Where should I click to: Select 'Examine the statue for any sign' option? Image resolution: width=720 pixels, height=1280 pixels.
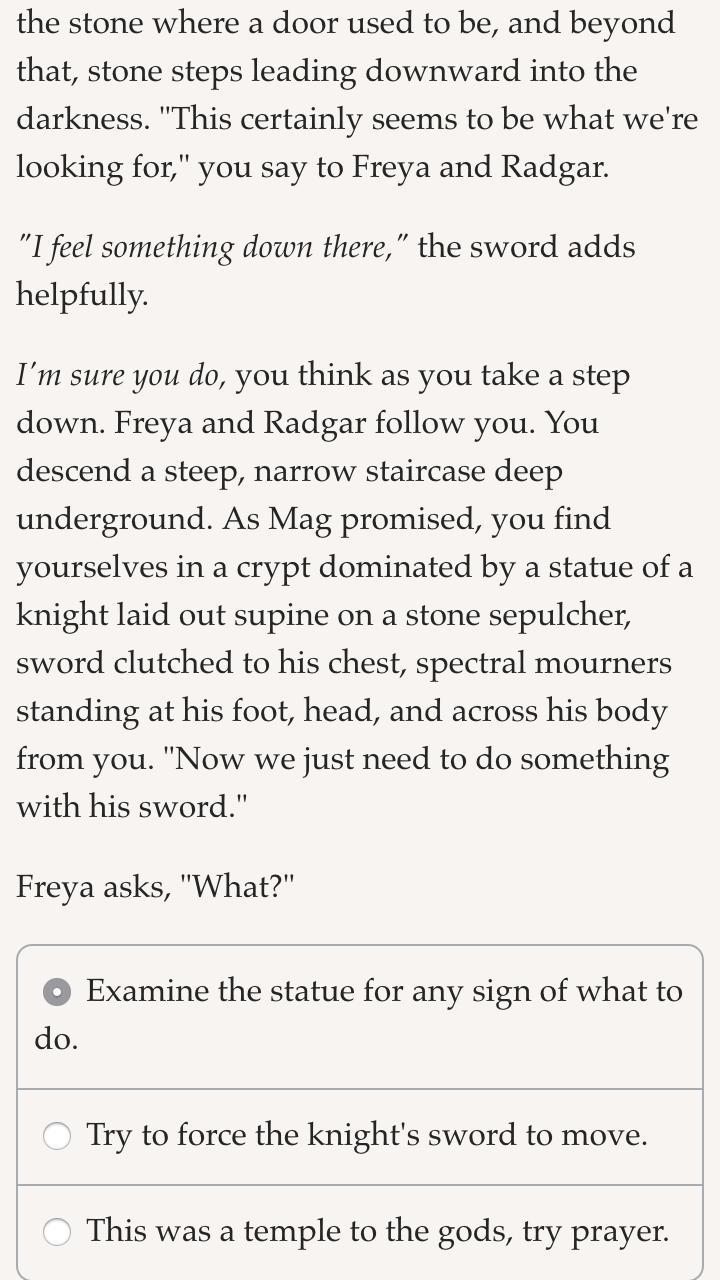click(x=57, y=992)
